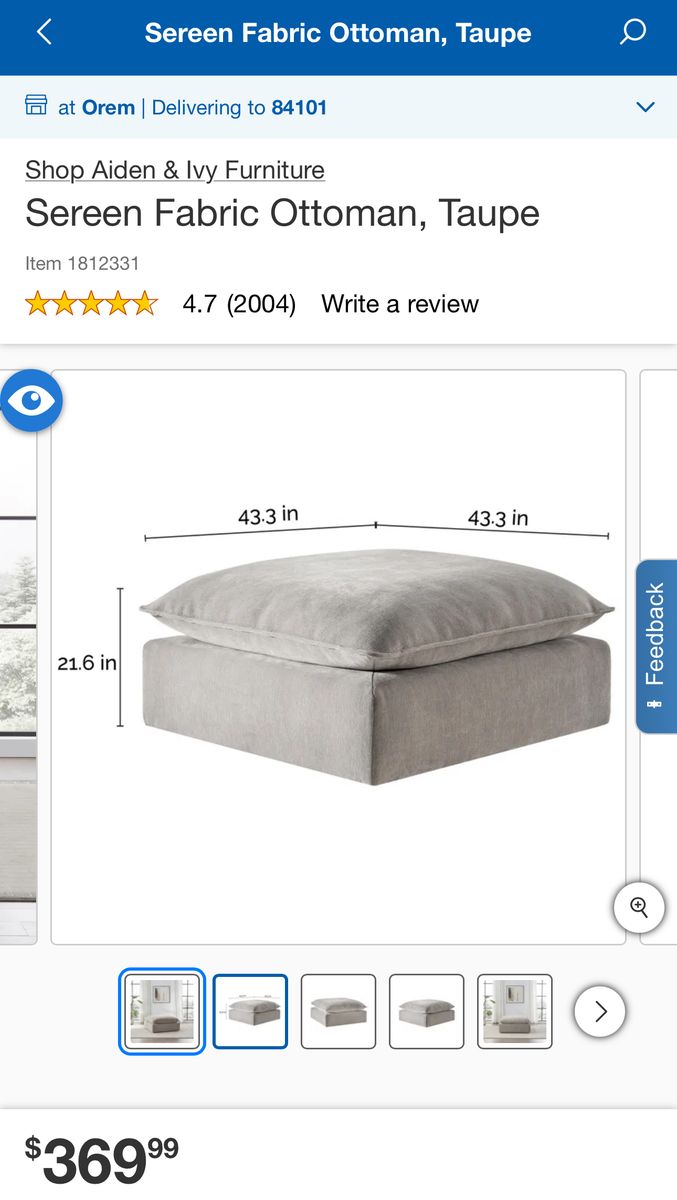Zoom into the product image
This screenshot has height=1200, width=677.
[639, 908]
